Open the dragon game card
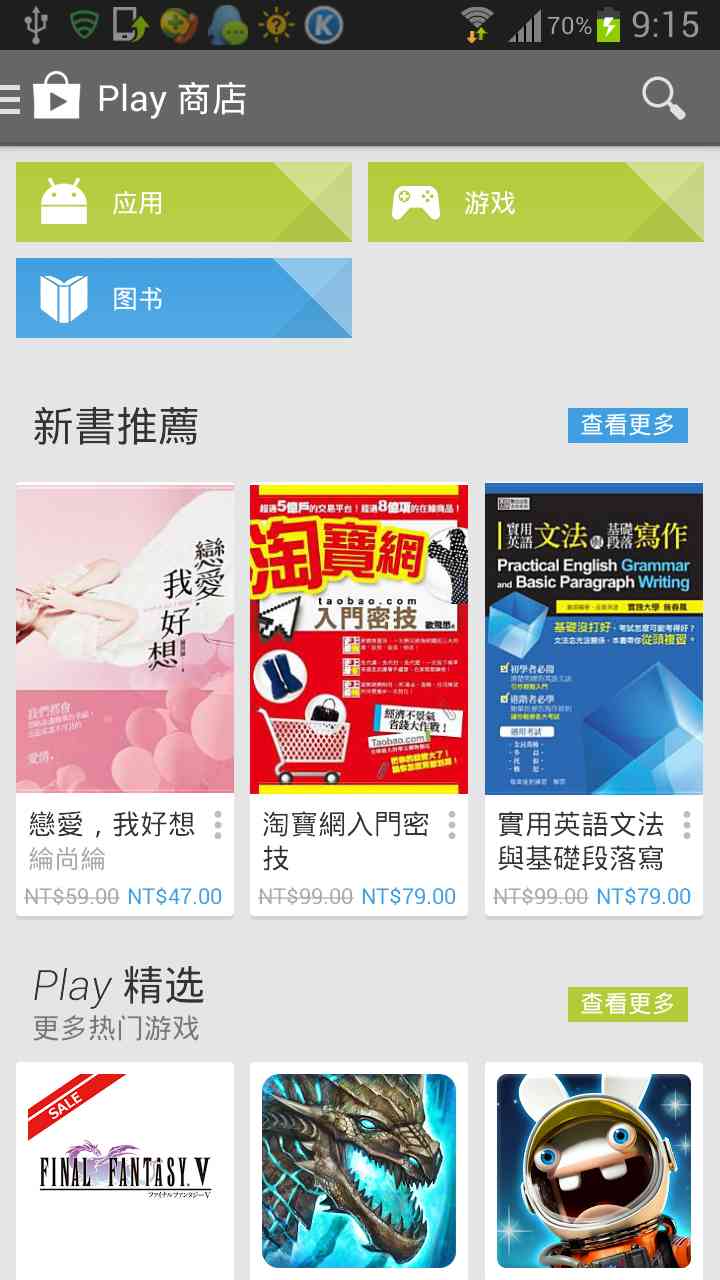The height and width of the screenshot is (1280, 720). point(359,1170)
